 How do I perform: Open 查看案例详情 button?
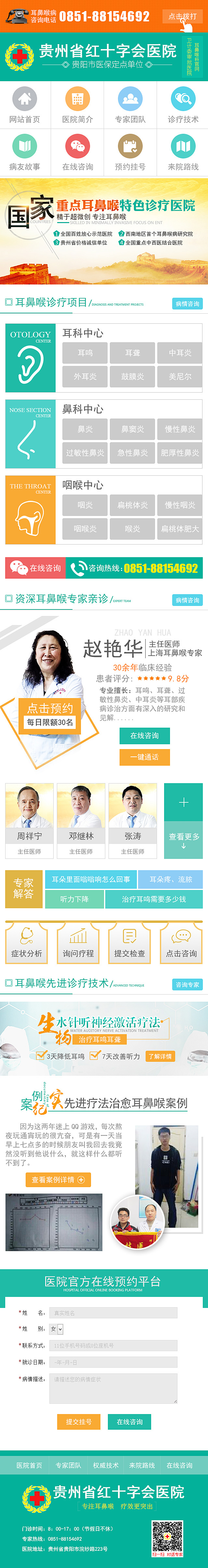click(x=58, y=1180)
